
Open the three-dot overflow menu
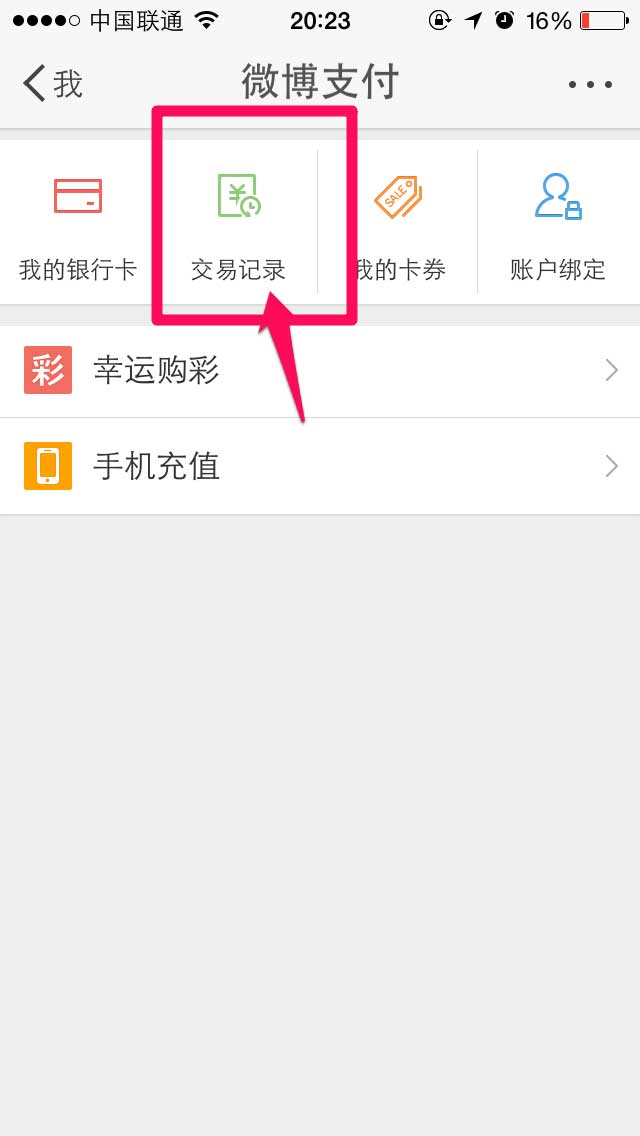[590, 85]
